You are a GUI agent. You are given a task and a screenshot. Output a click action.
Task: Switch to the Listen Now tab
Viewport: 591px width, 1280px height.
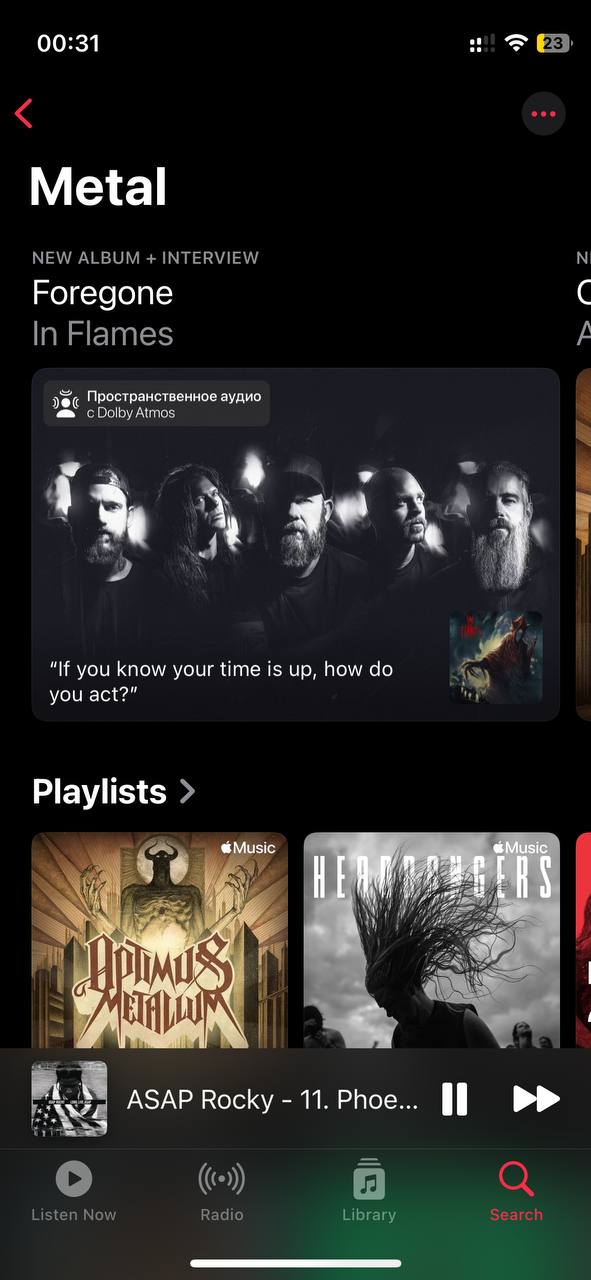pyautogui.click(x=74, y=1192)
